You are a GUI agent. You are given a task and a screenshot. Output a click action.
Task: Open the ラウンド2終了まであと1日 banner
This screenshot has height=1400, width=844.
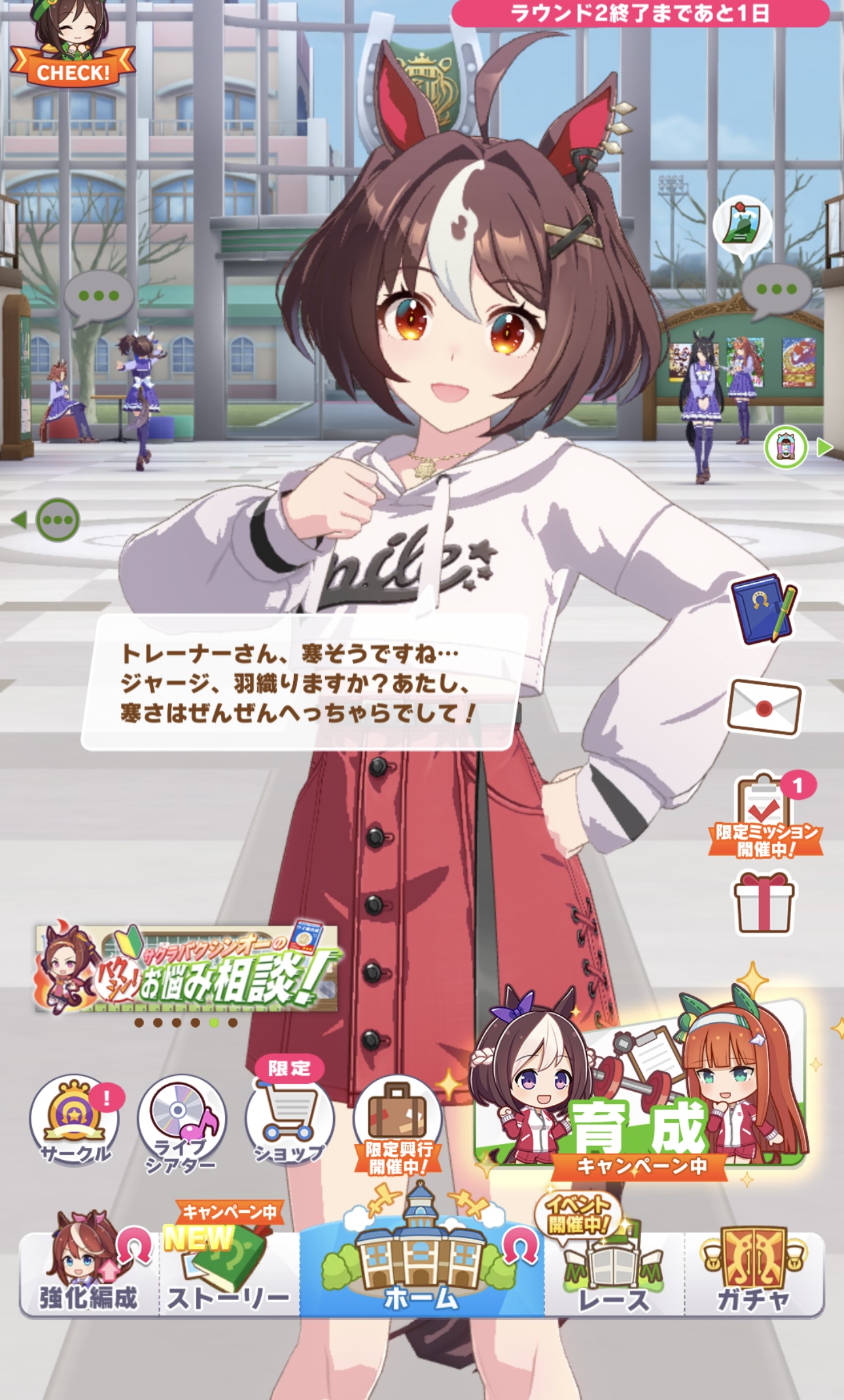pos(640,13)
